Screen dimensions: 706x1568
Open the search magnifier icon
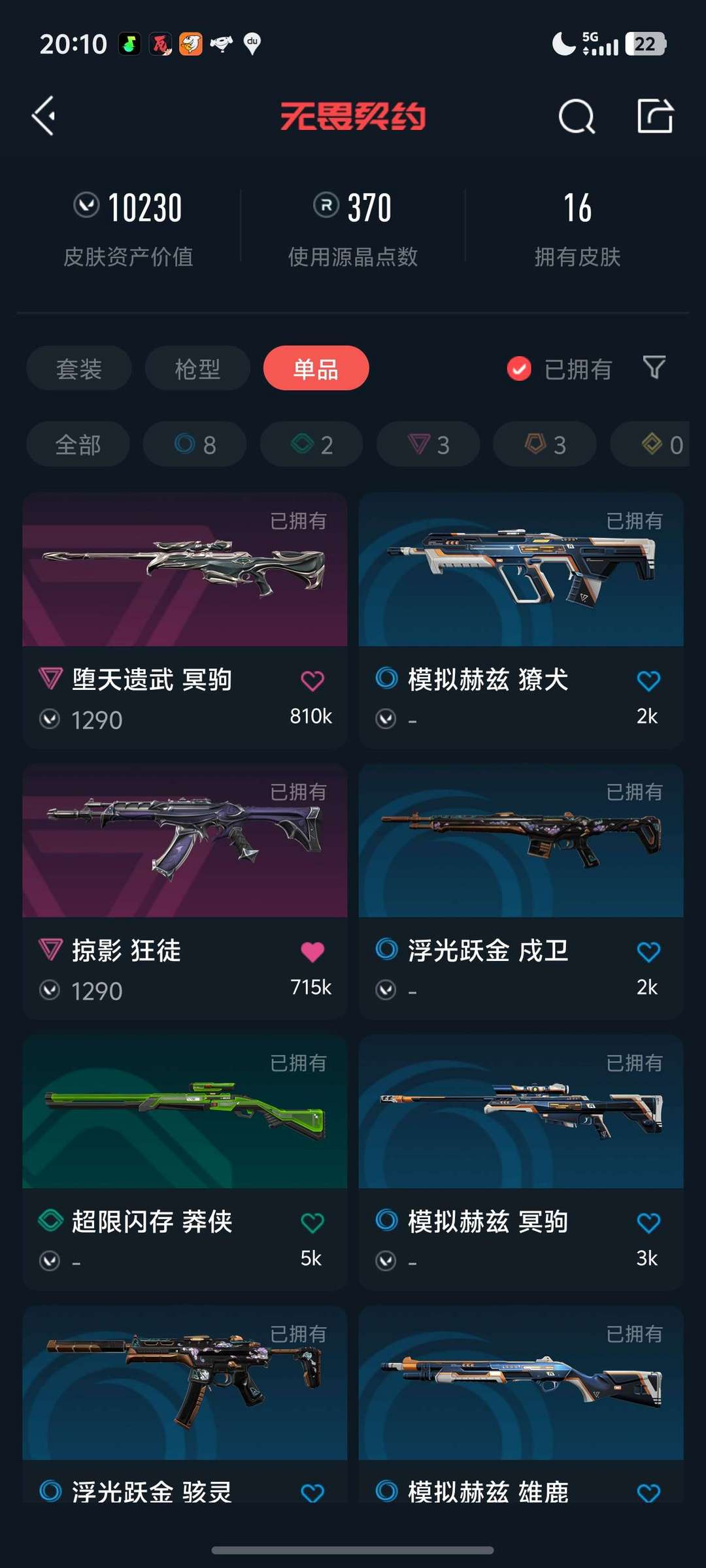[x=574, y=116]
